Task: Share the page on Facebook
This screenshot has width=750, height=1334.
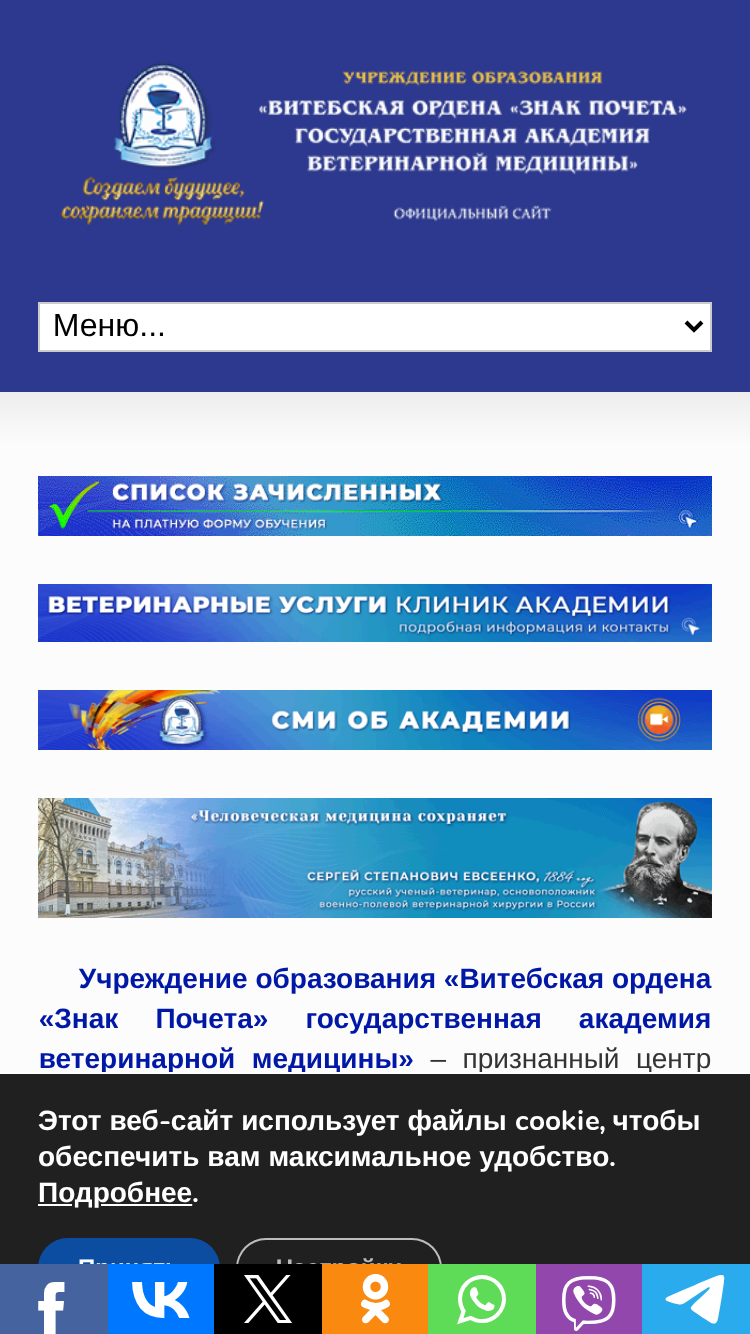Action: 53,1299
